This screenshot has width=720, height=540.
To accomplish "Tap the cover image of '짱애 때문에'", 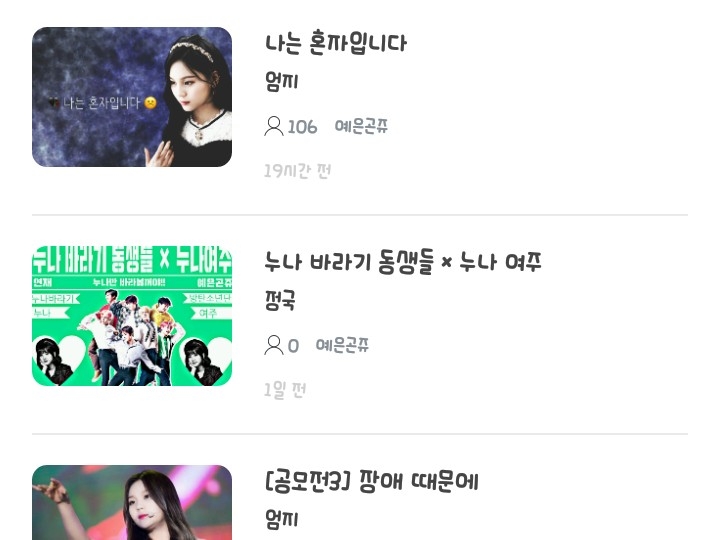I will coord(132,504).
